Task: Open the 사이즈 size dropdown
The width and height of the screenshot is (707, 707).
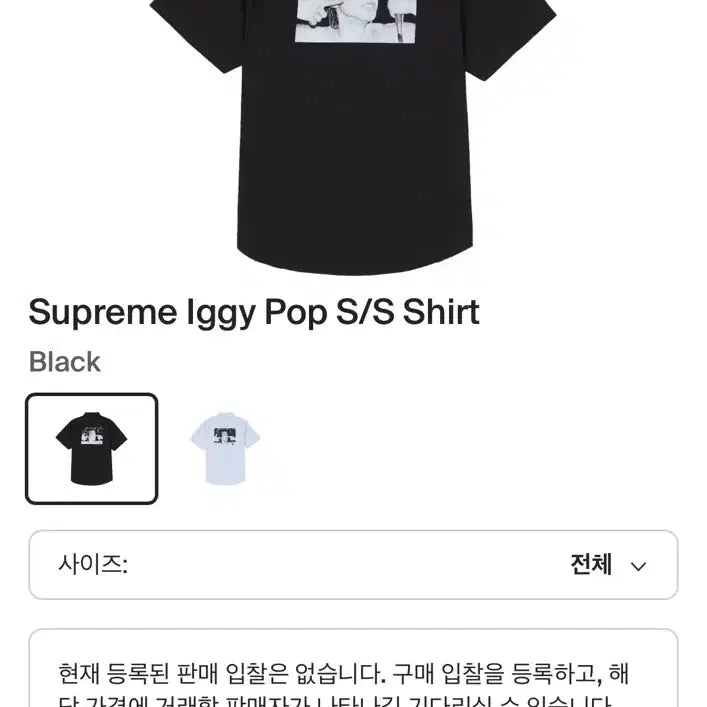Action: click(x=353, y=565)
